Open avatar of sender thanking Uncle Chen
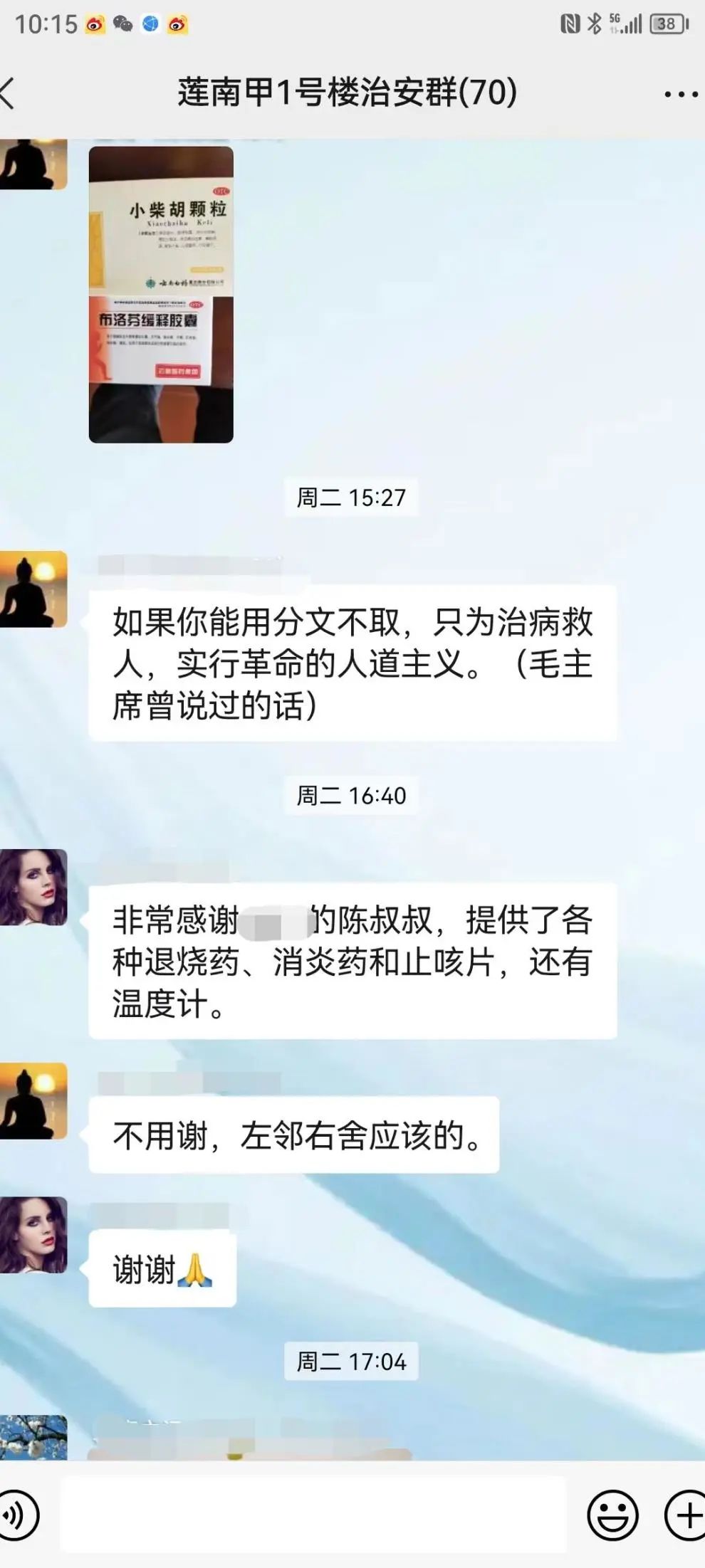 (x=33, y=887)
